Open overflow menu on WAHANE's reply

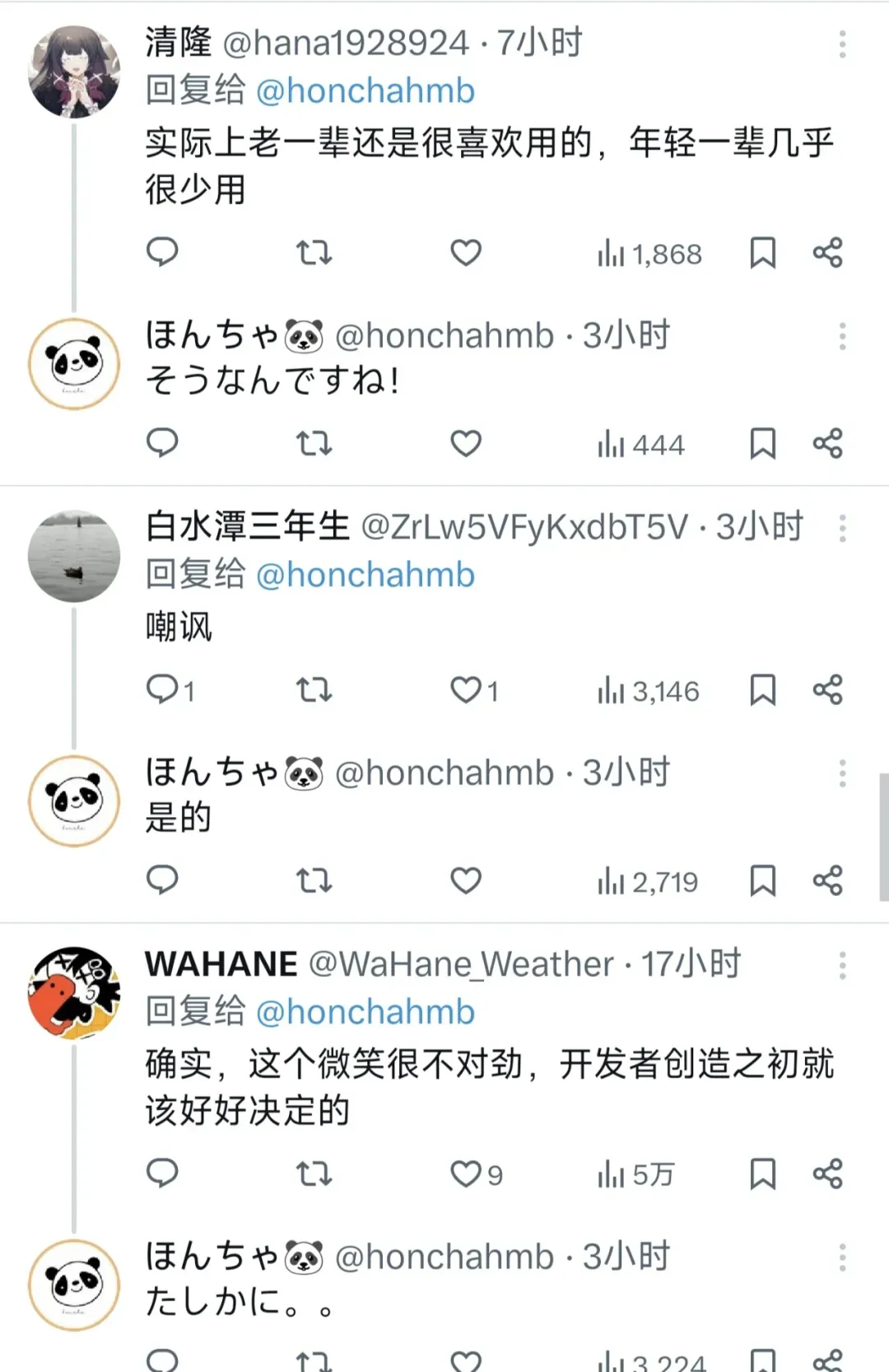pyautogui.click(x=842, y=965)
